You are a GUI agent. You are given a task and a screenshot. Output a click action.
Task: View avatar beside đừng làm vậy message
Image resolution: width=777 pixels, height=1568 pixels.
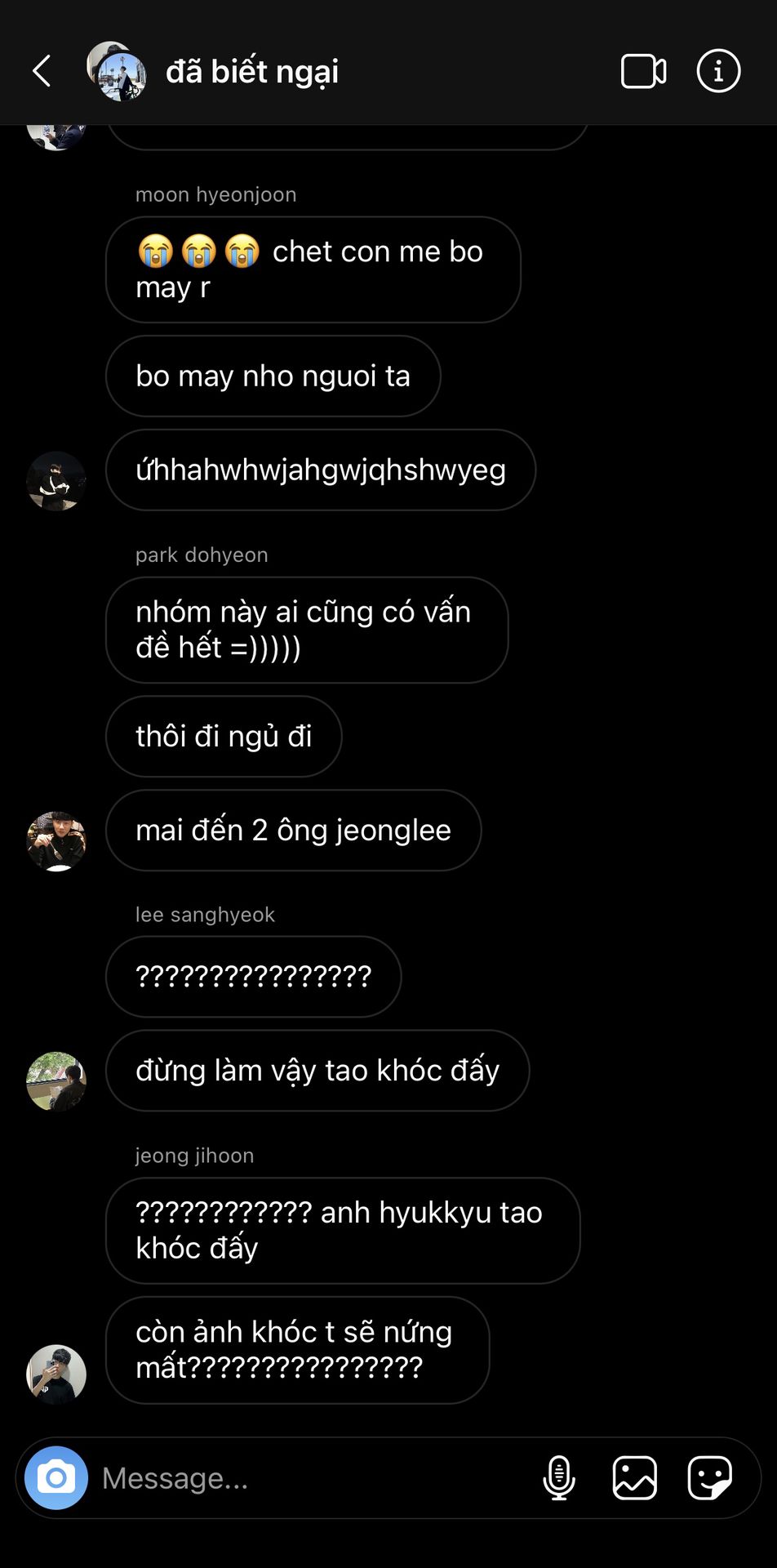(x=56, y=1081)
